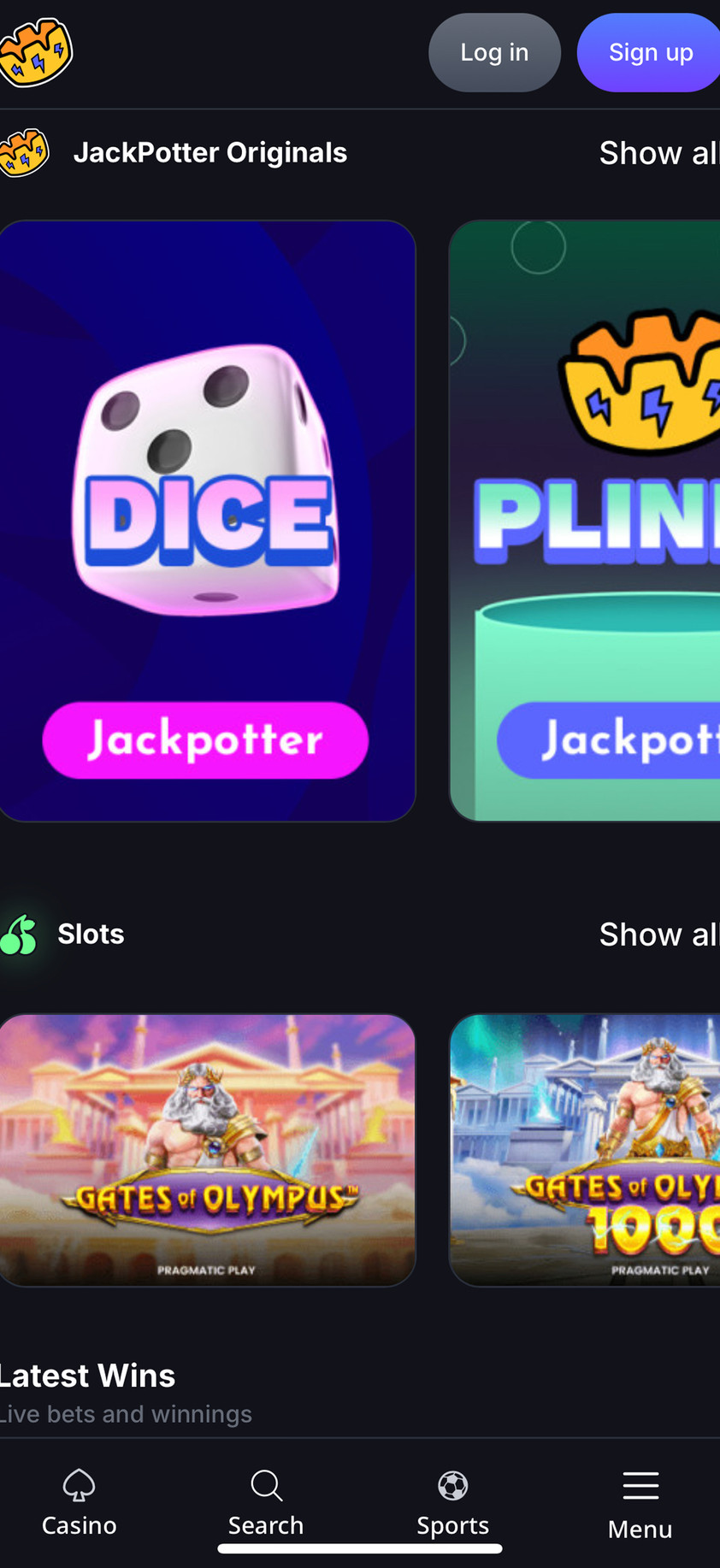Launch the Gates of Olympus 1000 slot
The image size is (720, 1568).
click(x=585, y=1150)
